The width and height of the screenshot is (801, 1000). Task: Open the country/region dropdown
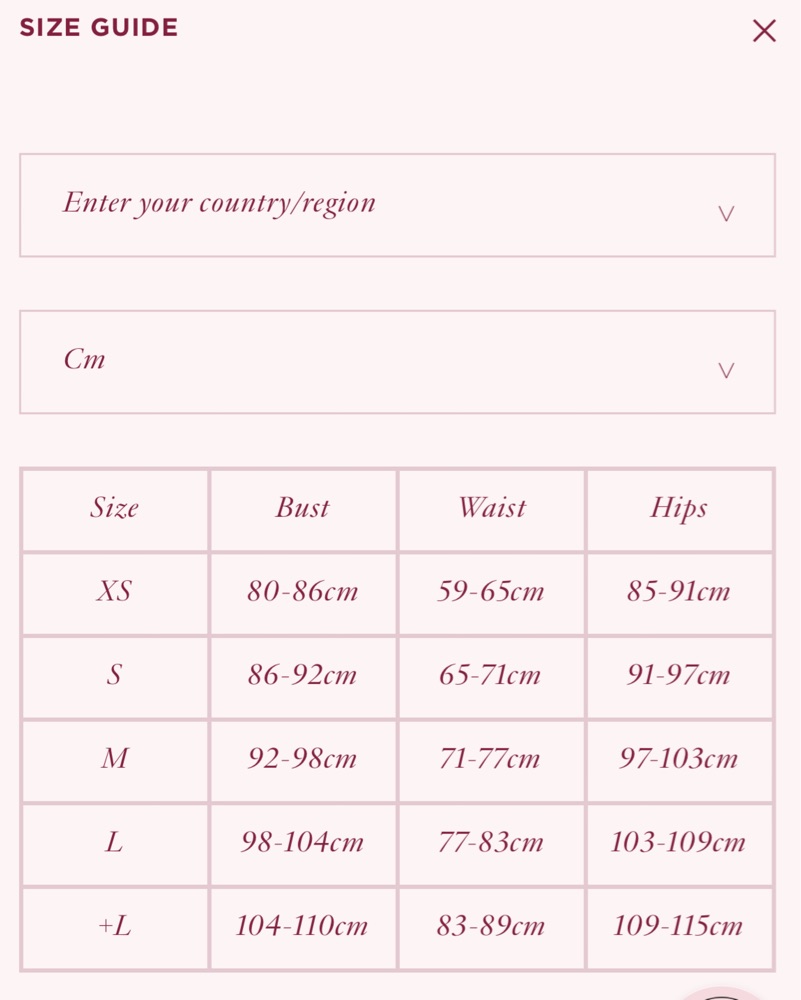click(397, 205)
